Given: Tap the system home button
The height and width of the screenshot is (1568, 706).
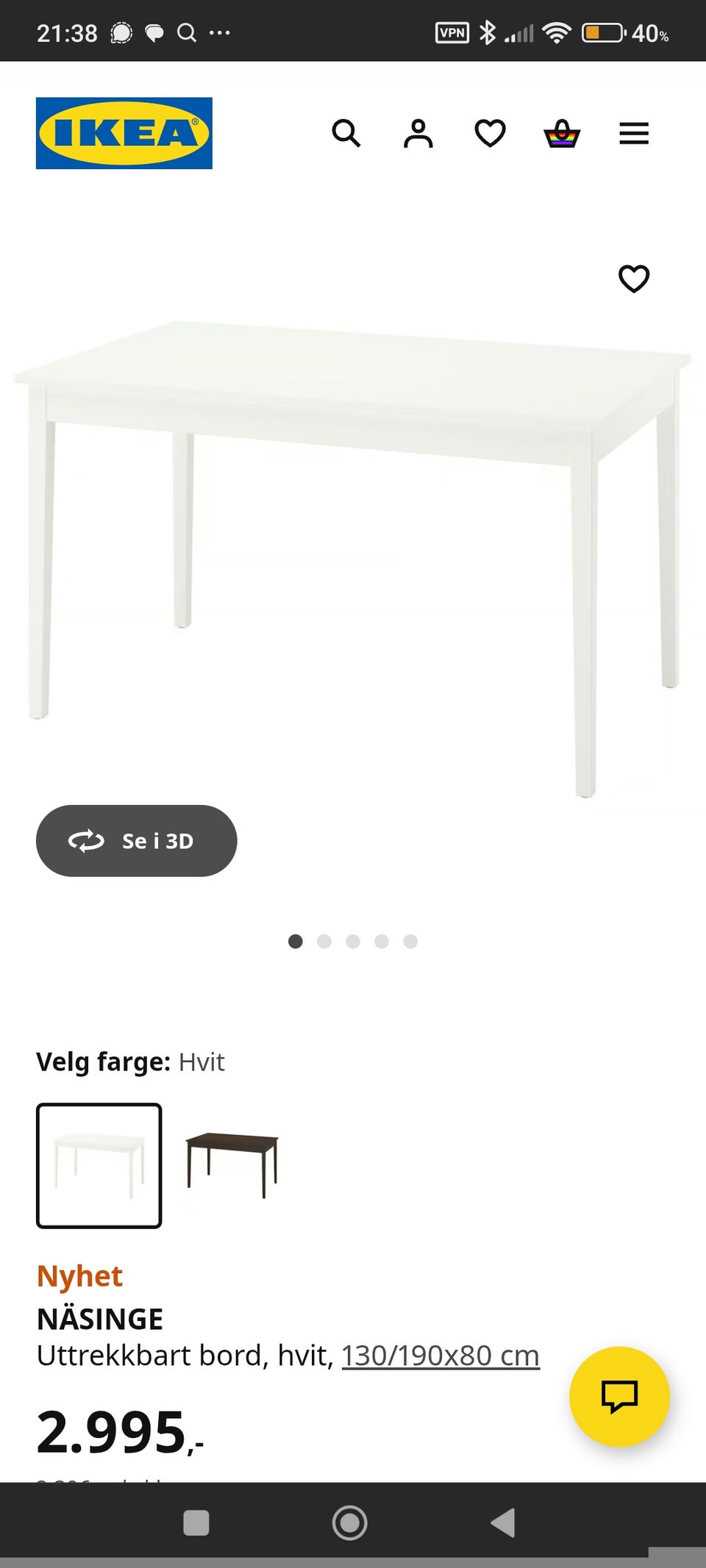Looking at the screenshot, I should coord(350,1522).
